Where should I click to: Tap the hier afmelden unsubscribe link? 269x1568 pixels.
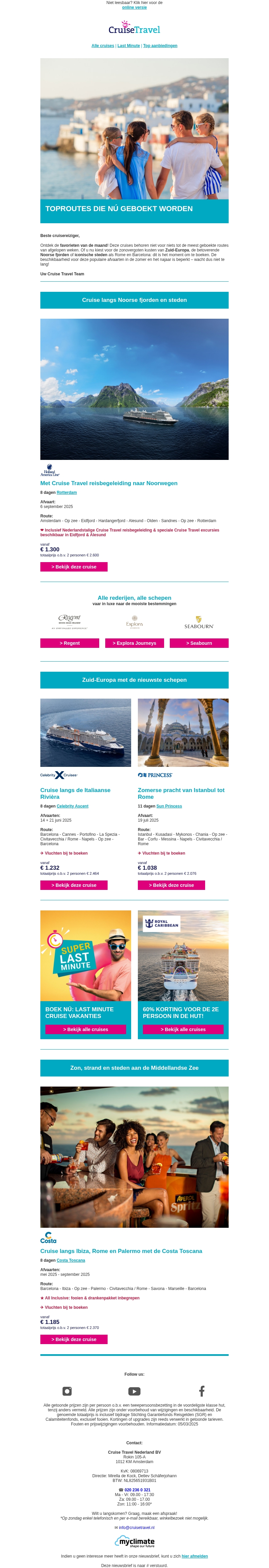tap(194, 1556)
